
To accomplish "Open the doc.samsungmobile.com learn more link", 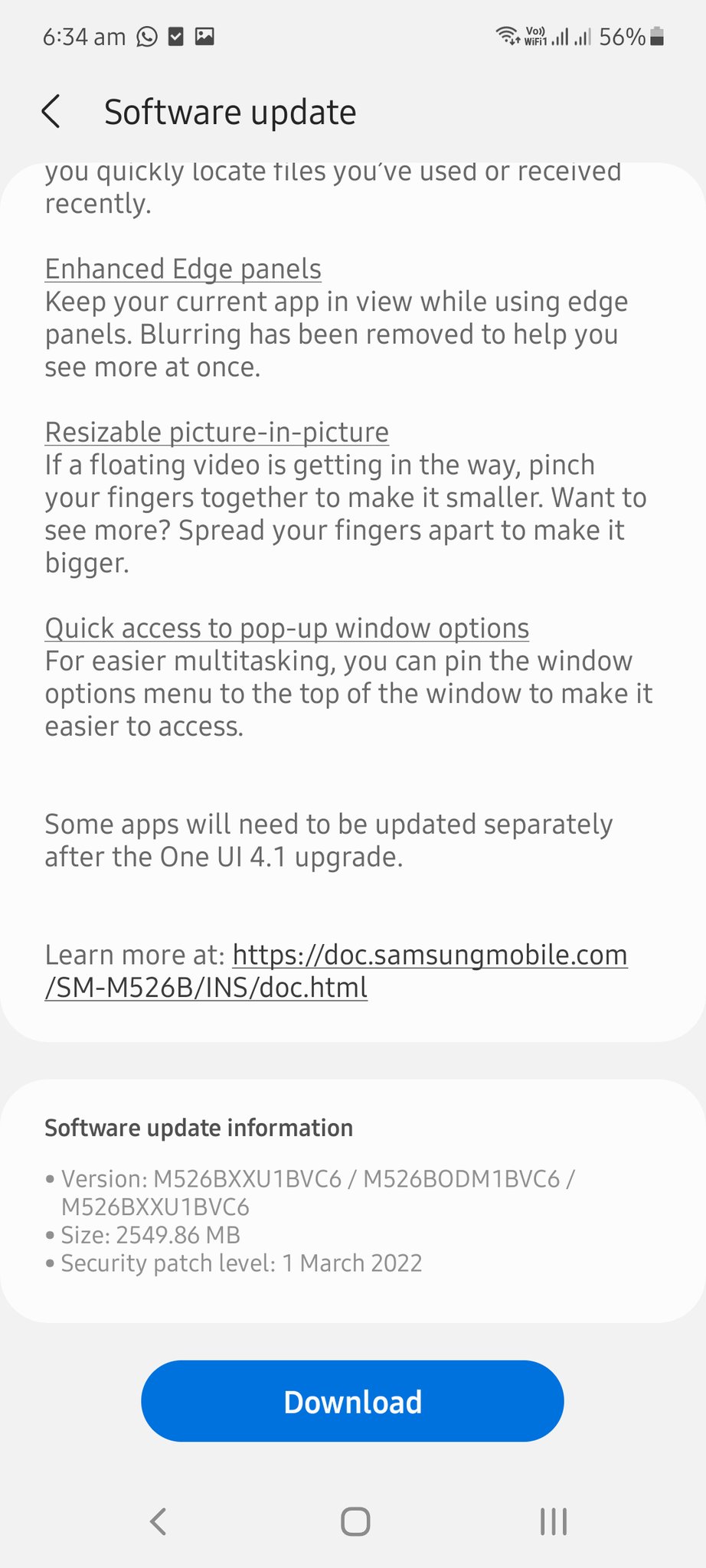I will pos(429,955).
